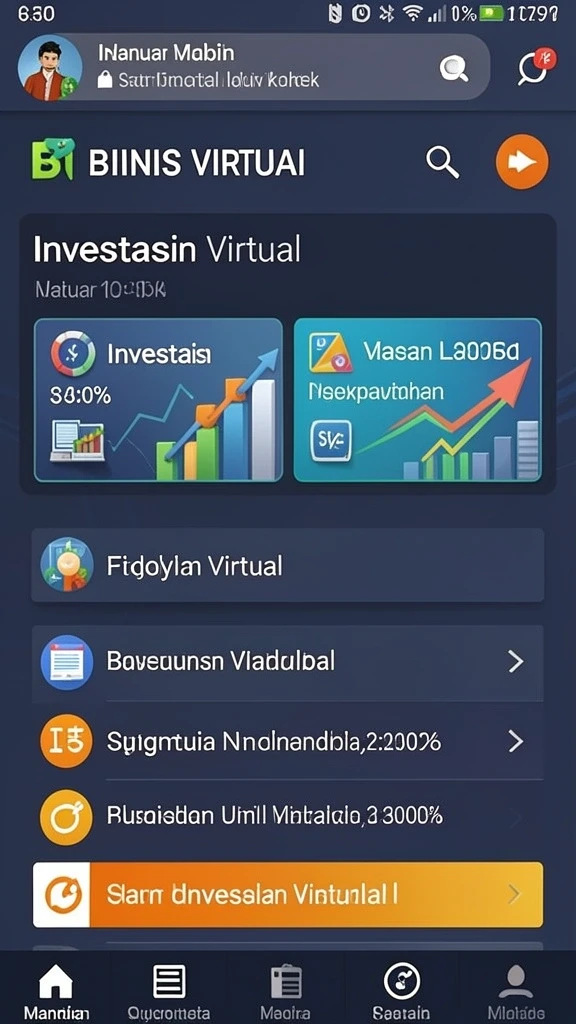Open the profile avatar picture
This screenshot has height=1024, width=576.
(50, 68)
